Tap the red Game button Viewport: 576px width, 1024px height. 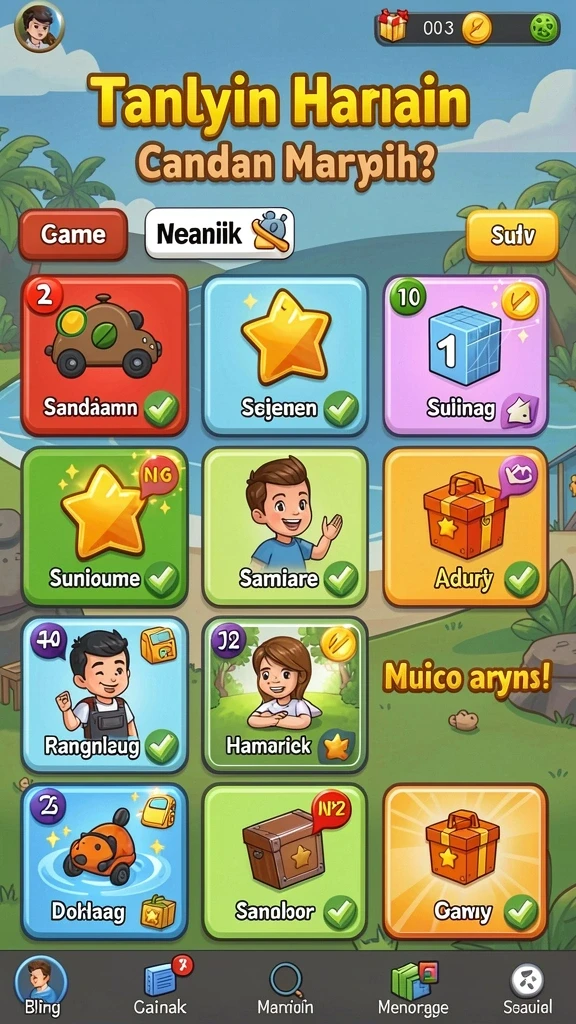click(x=73, y=234)
